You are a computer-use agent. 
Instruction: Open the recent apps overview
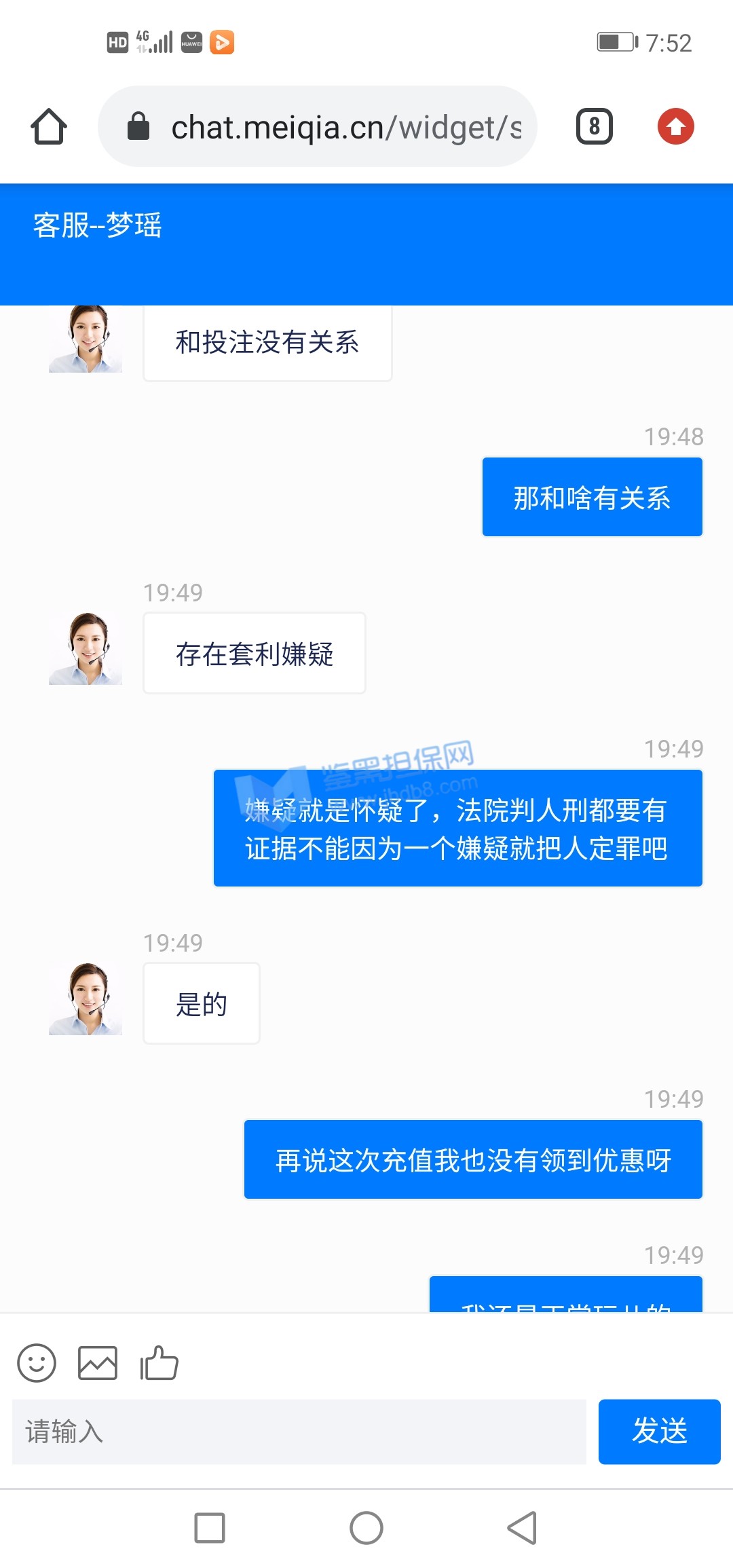210,1528
